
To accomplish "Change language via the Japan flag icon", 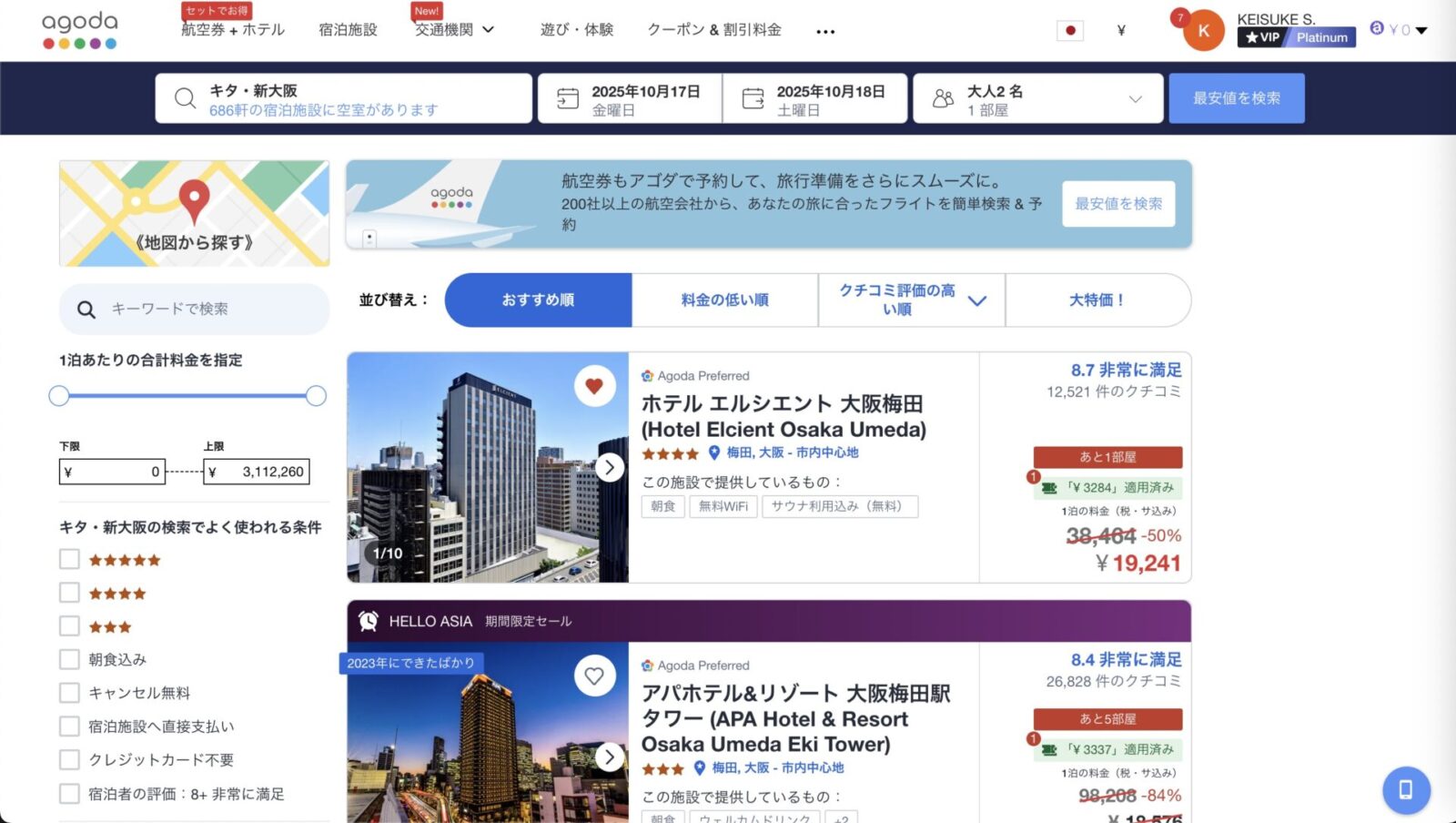I will coord(1070,31).
